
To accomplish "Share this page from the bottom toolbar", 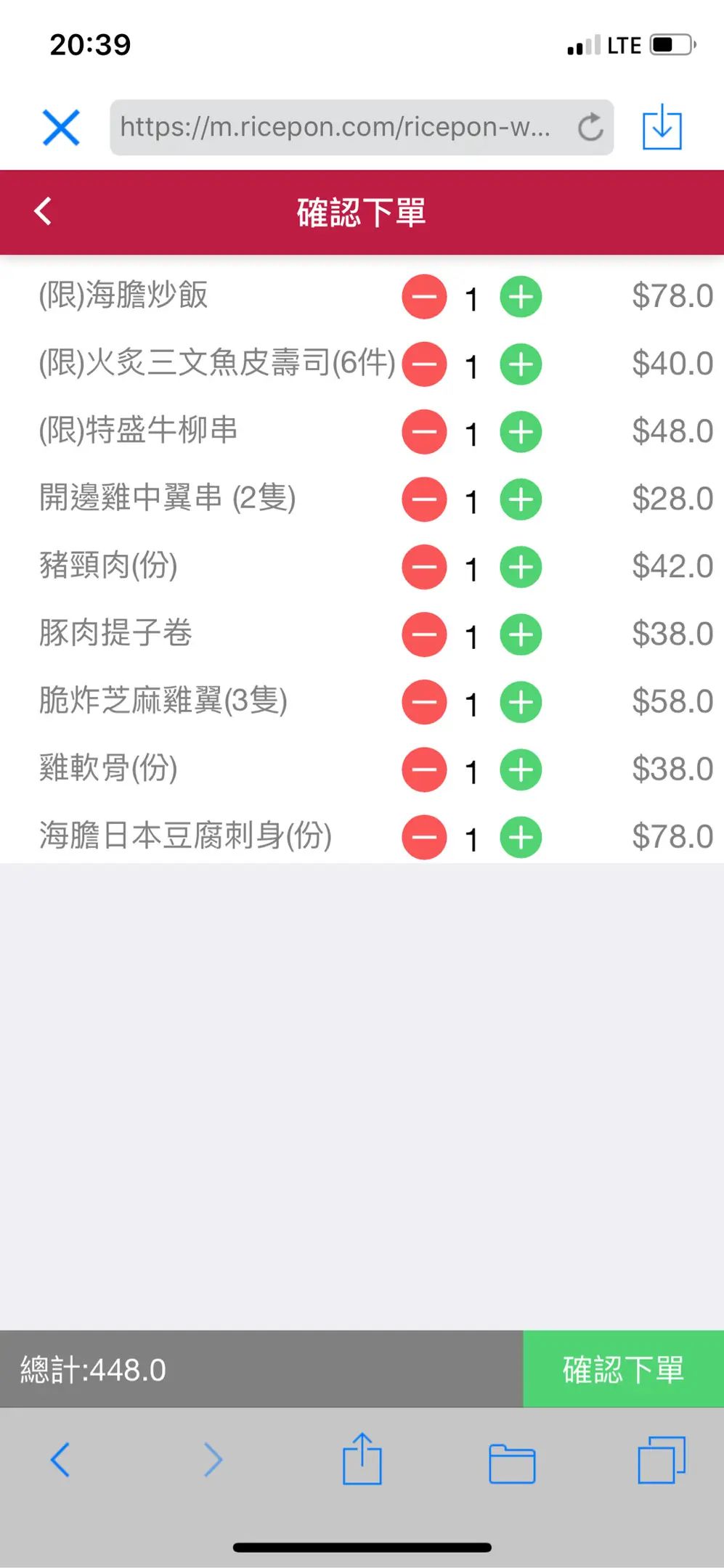I will 362,1458.
